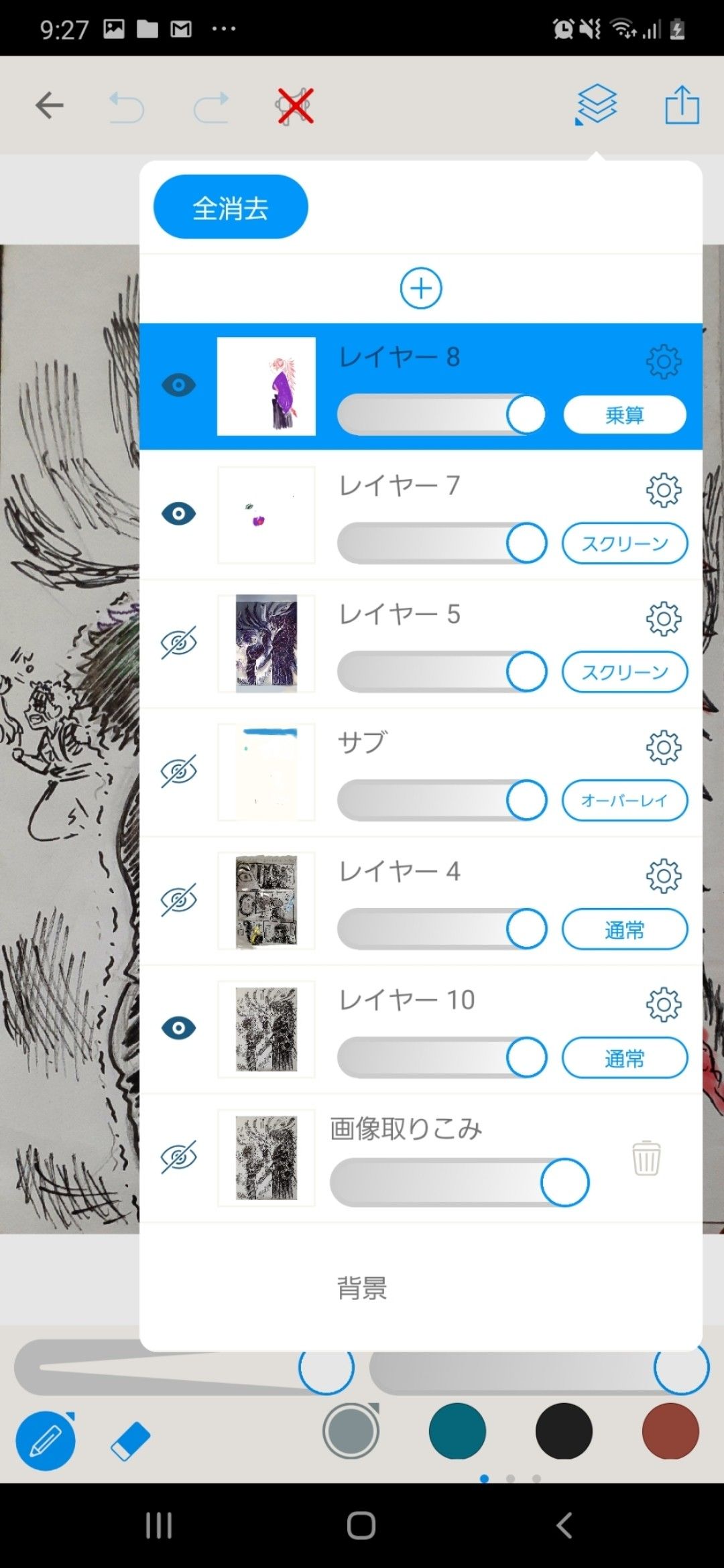724x1568 pixels.
Task: Undo the last stroke
Action: 127,107
